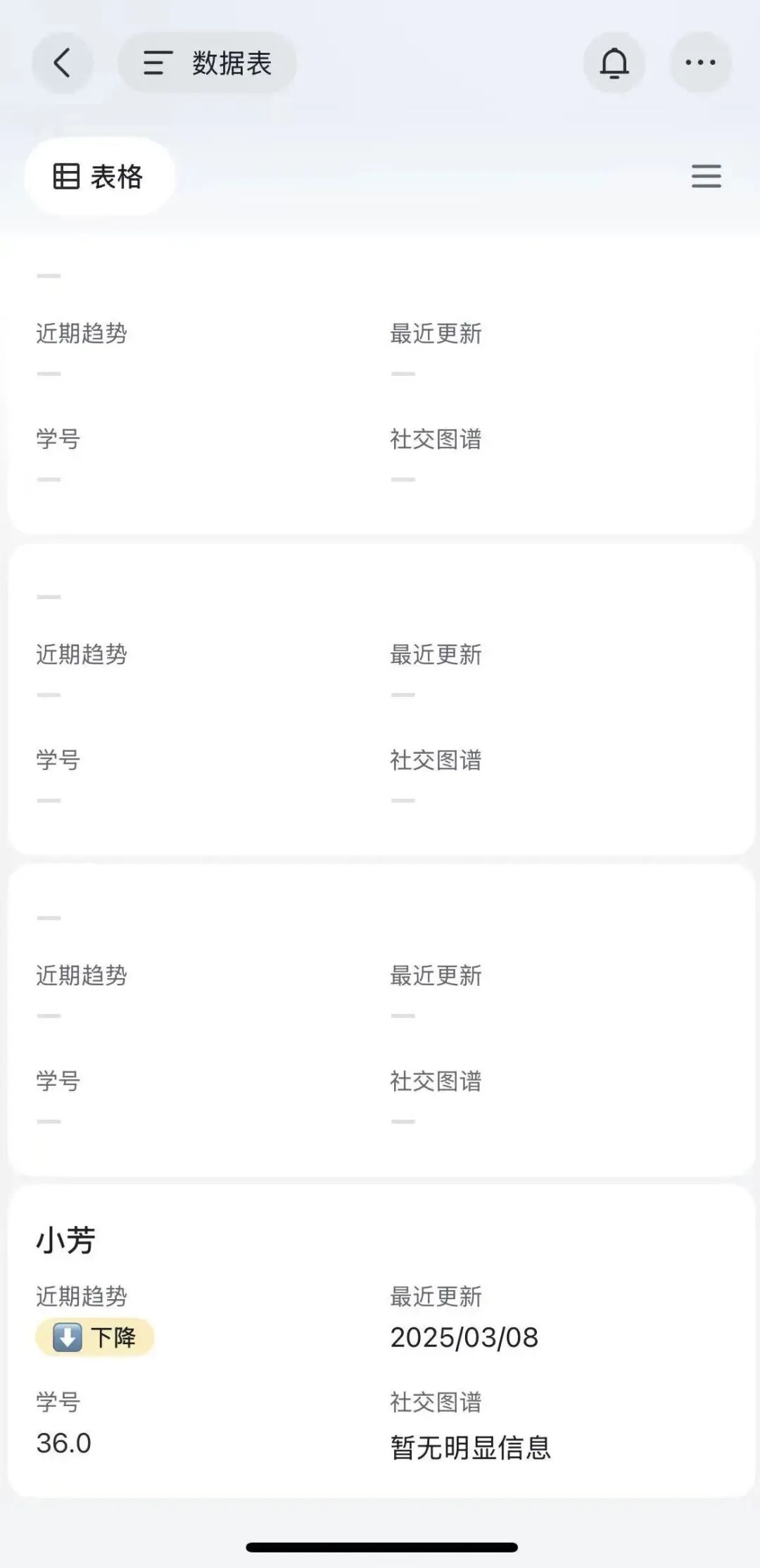Tap the update date 2025/03/08

466,1336
